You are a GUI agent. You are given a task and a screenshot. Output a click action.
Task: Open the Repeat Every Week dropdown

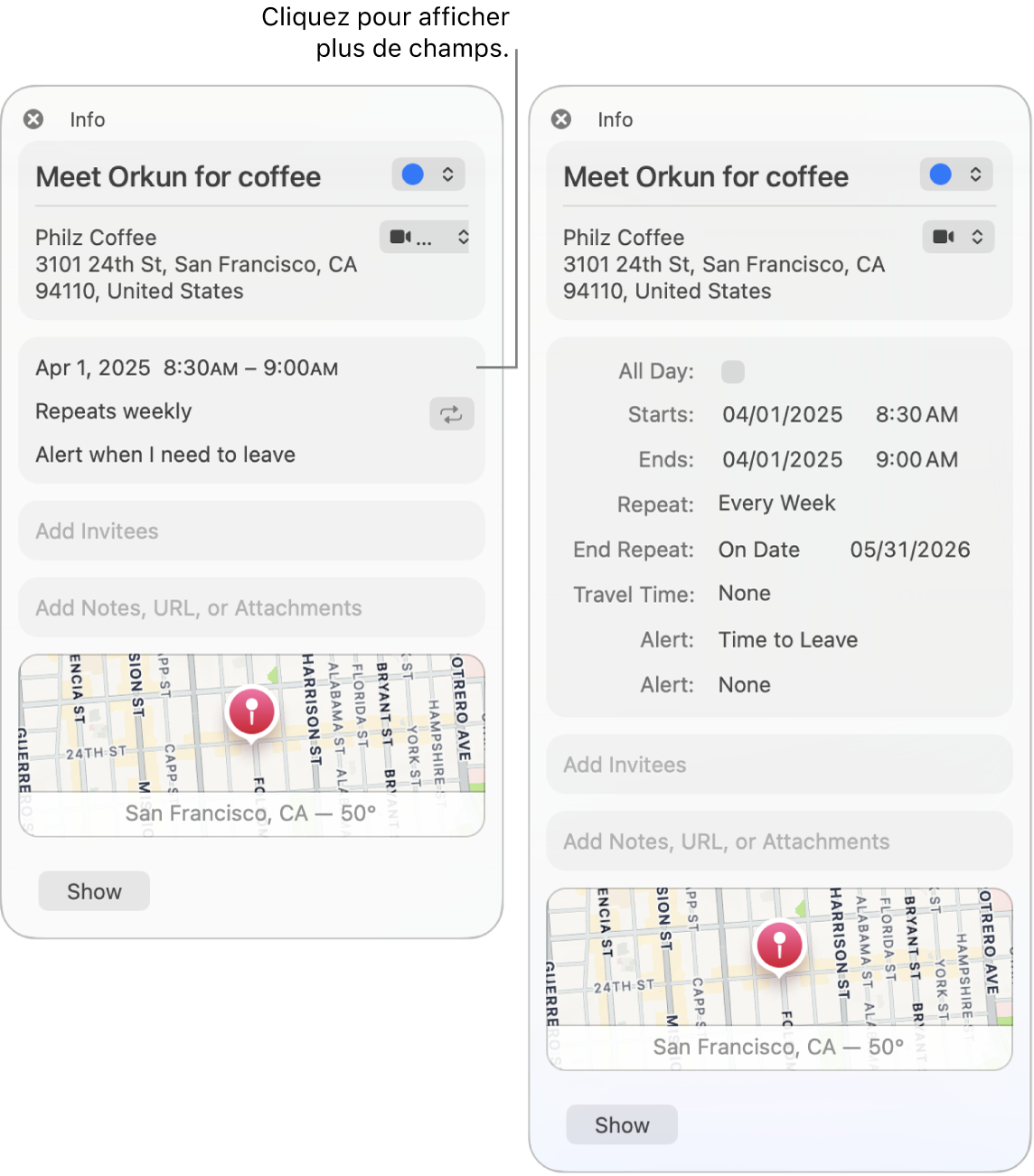tap(776, 503)
